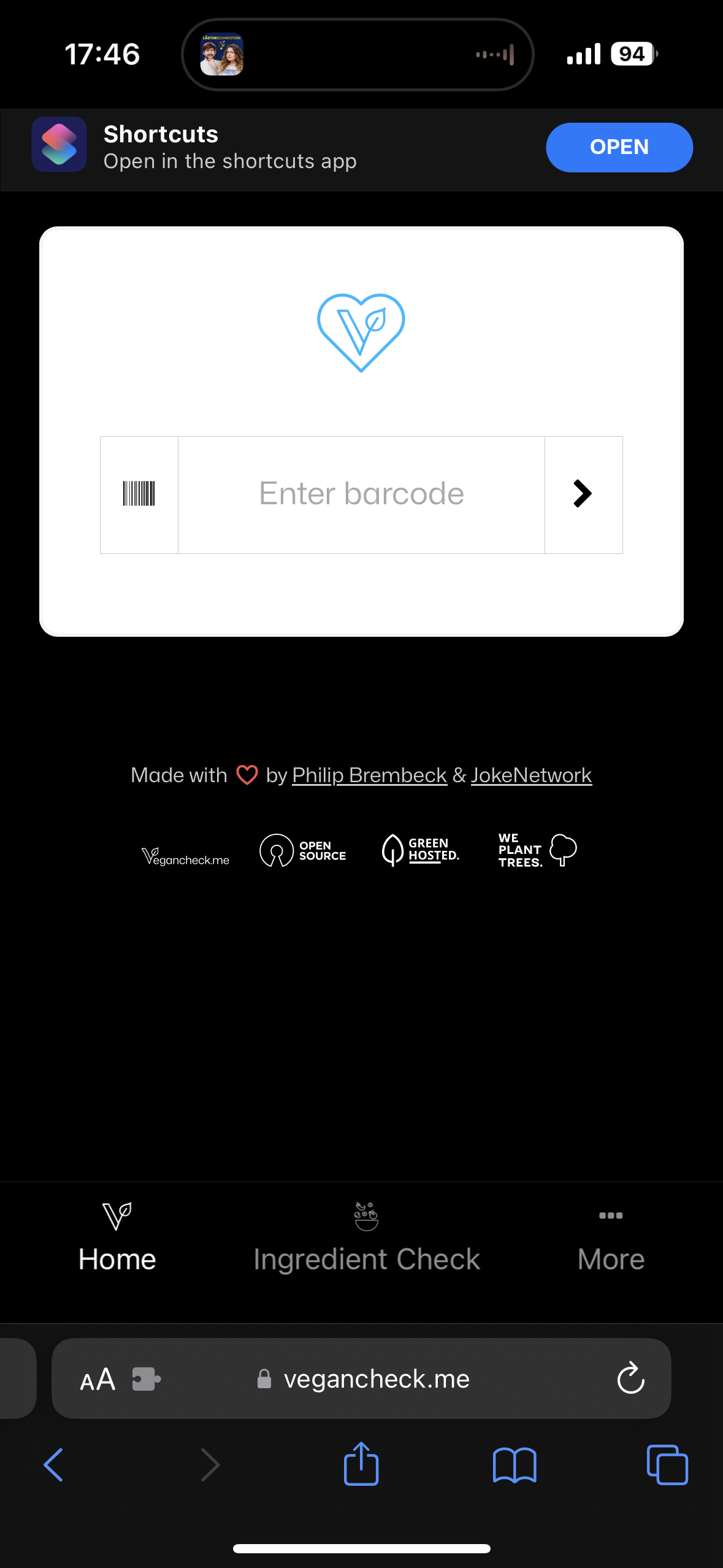The width and height of the screenshot is (723, 1568).
Task: Tap the vegancheck.me address bar
Action: click(x=377, y=1379)
